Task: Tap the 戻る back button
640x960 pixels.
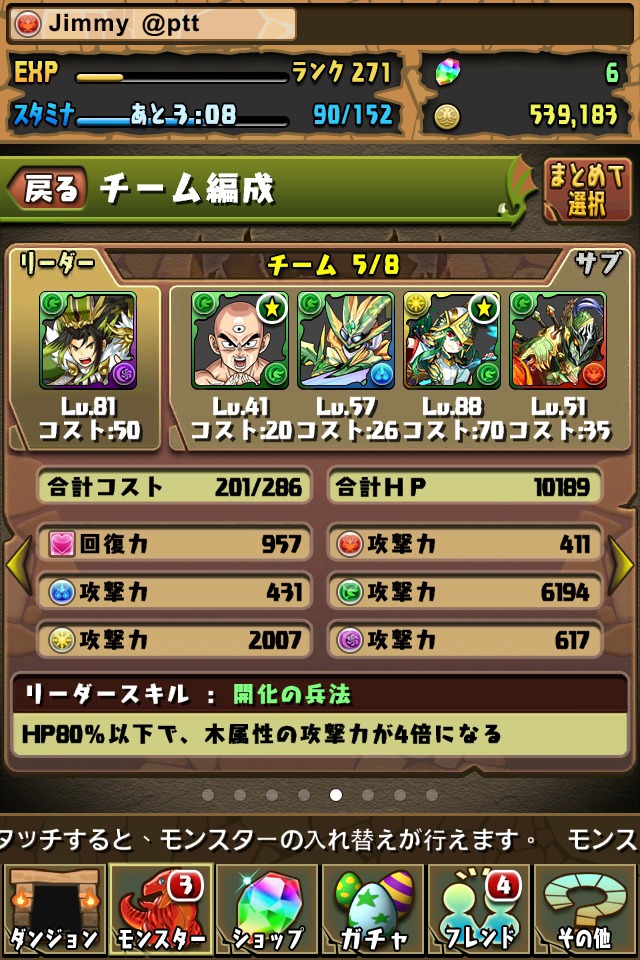Action: pos(48,189)
